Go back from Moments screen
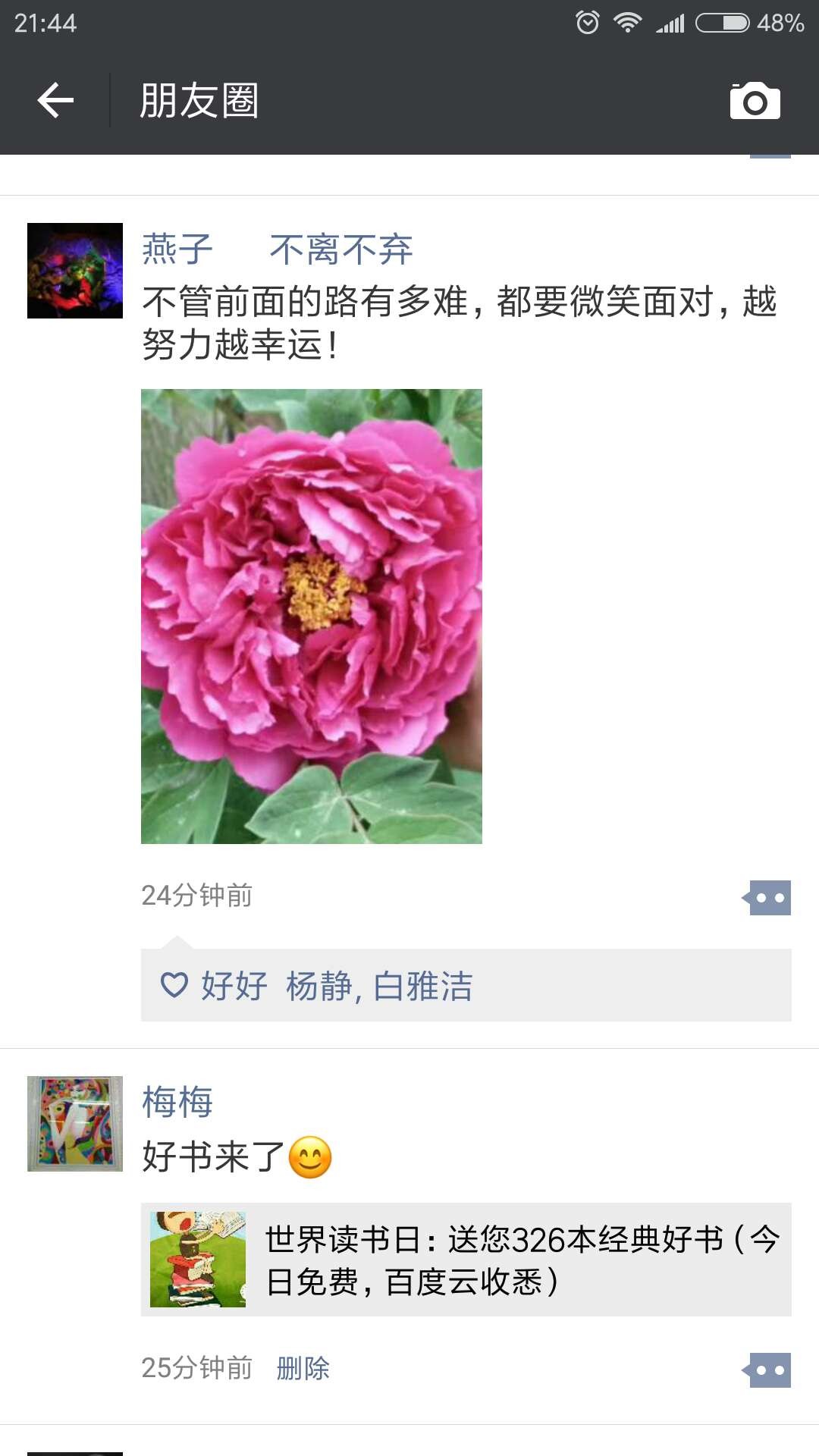Viewport: 819px width, 1456px height. 55,101
